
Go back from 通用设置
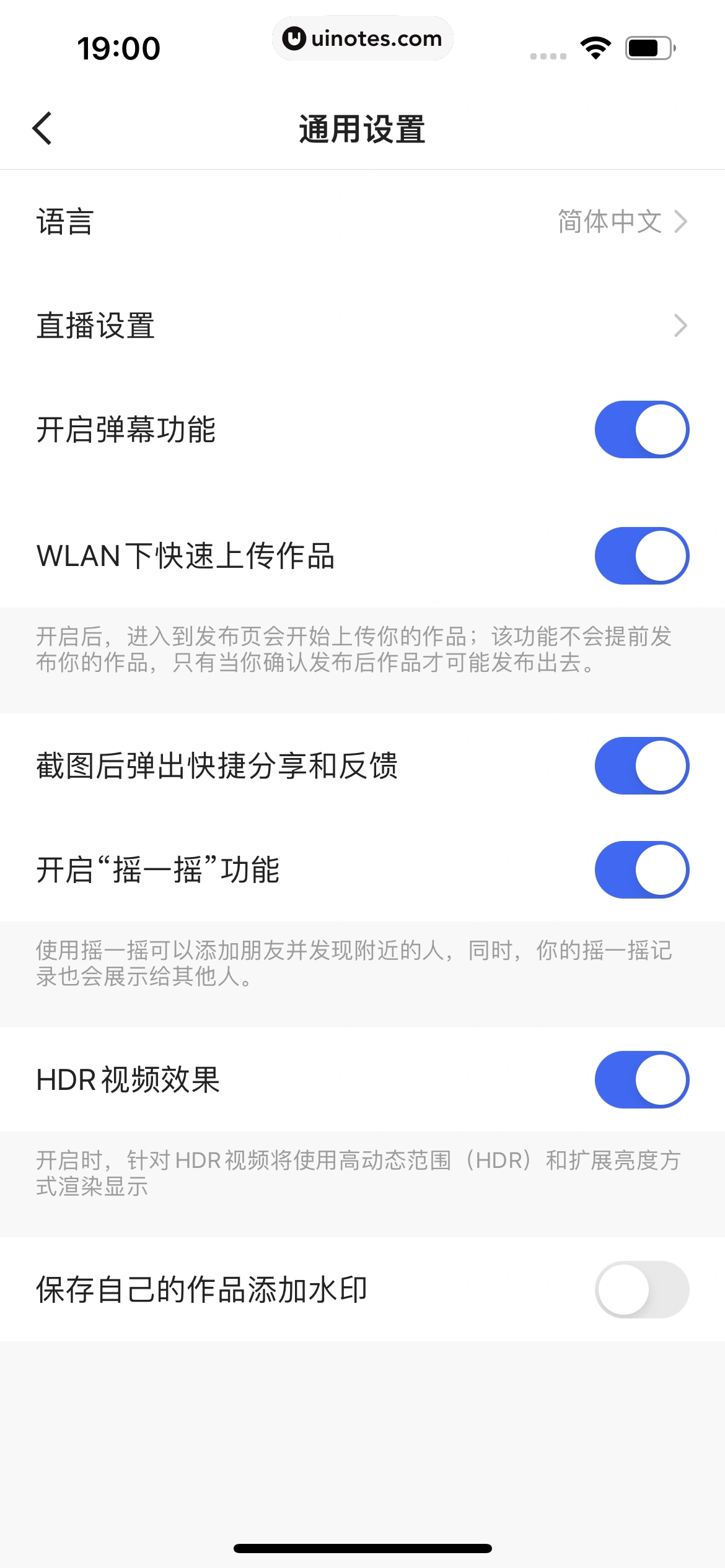42,129
